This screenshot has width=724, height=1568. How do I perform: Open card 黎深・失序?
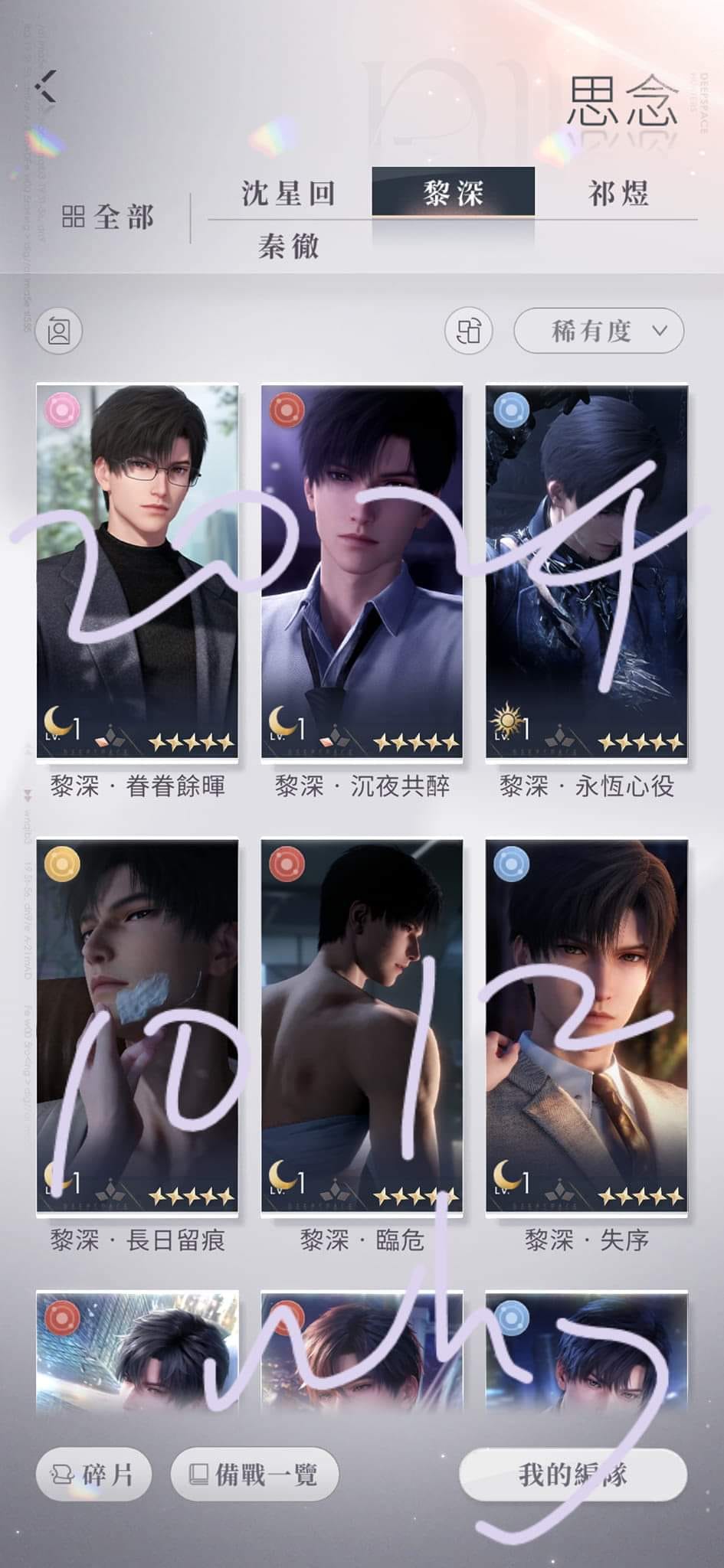586,1026
